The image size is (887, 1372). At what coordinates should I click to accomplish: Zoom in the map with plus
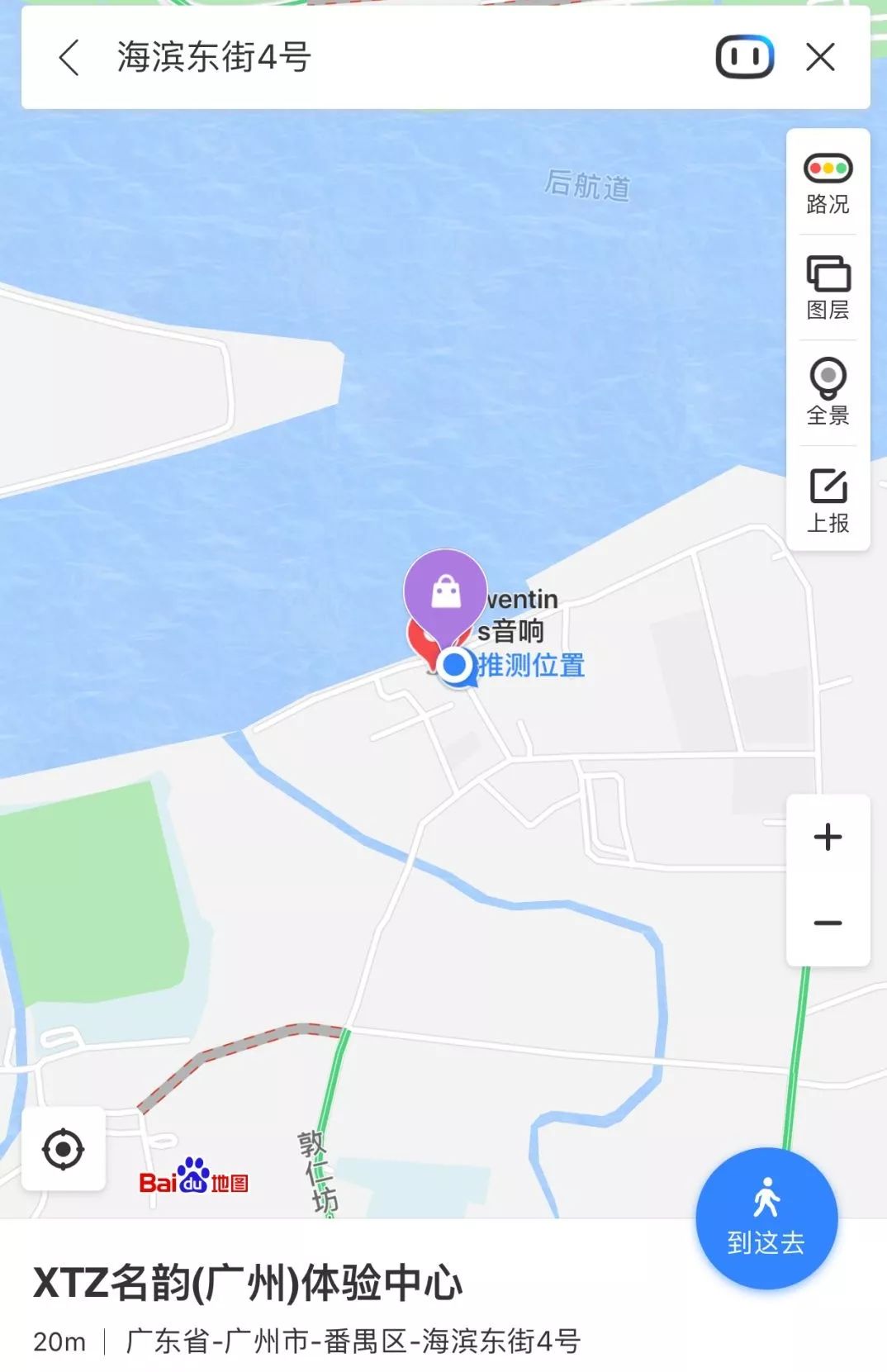(828, 838)
